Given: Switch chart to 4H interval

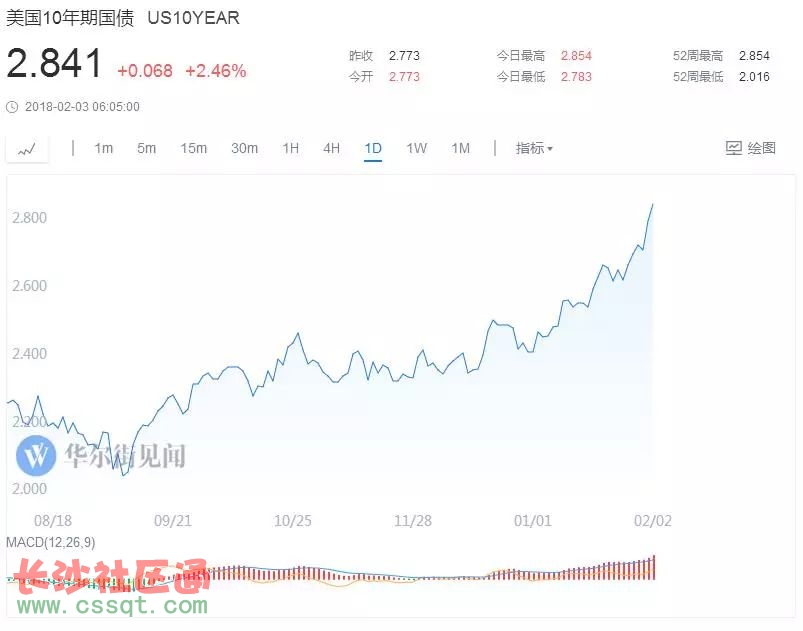Looking at the screenshot, I should tap(331, 148).
